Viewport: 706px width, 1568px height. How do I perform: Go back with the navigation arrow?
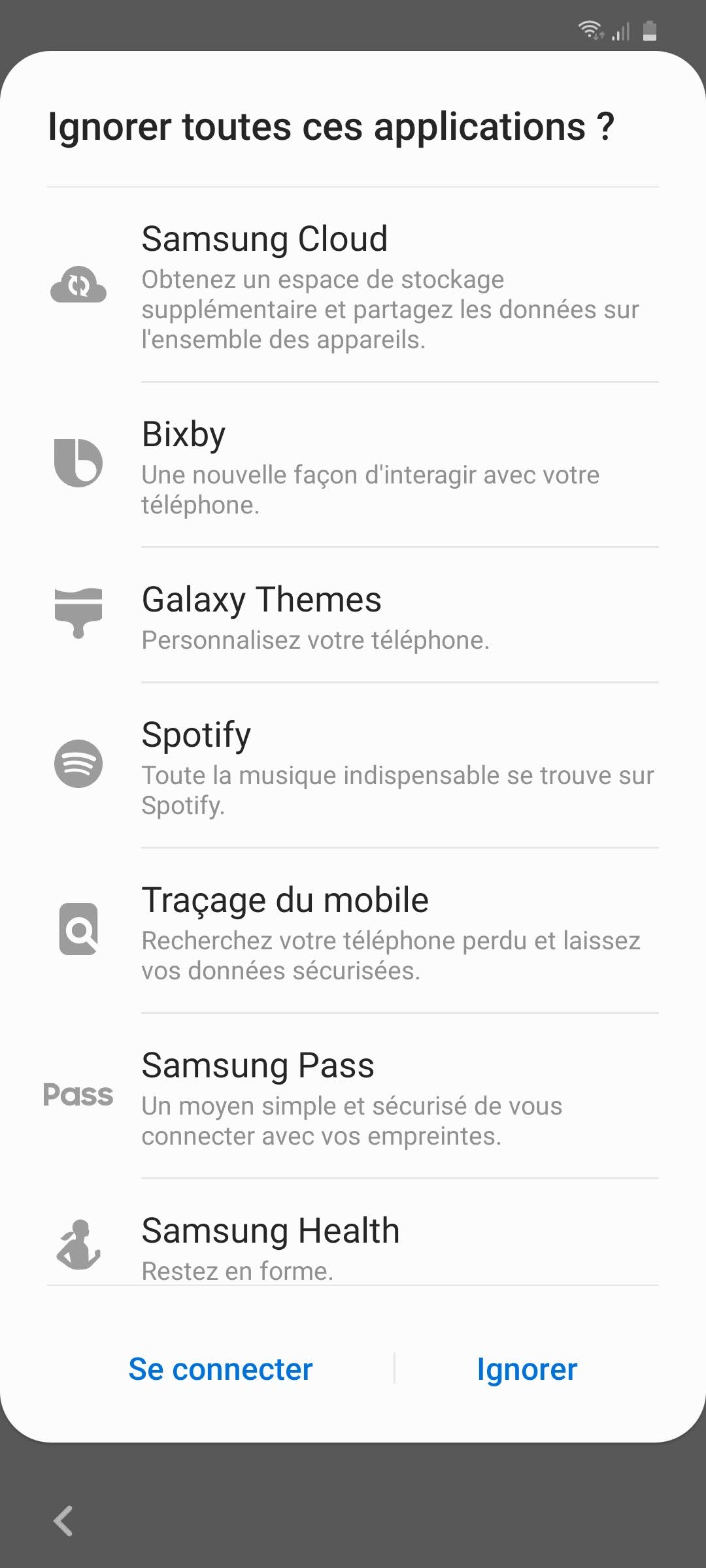[63, 1521]
